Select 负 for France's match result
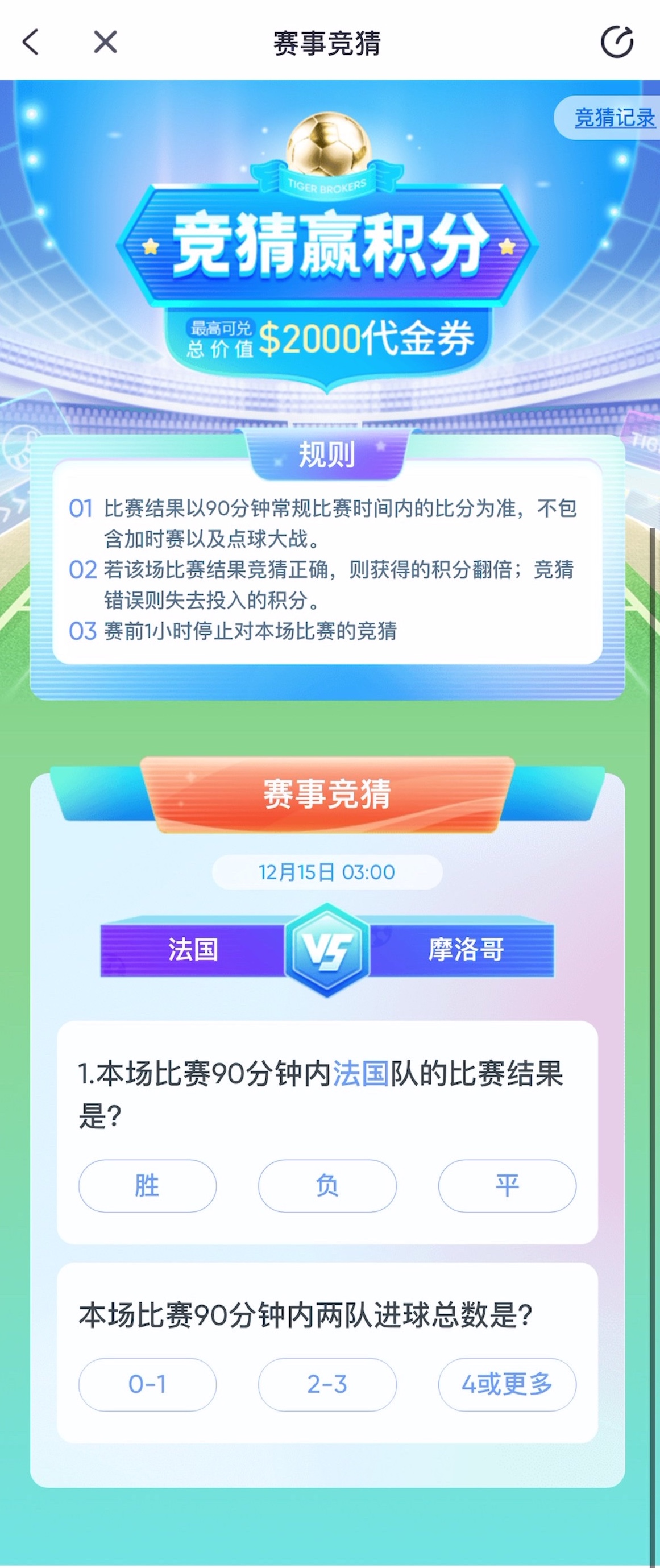The width and height of the screenshot is (660, 1568). click(327, 1185)
